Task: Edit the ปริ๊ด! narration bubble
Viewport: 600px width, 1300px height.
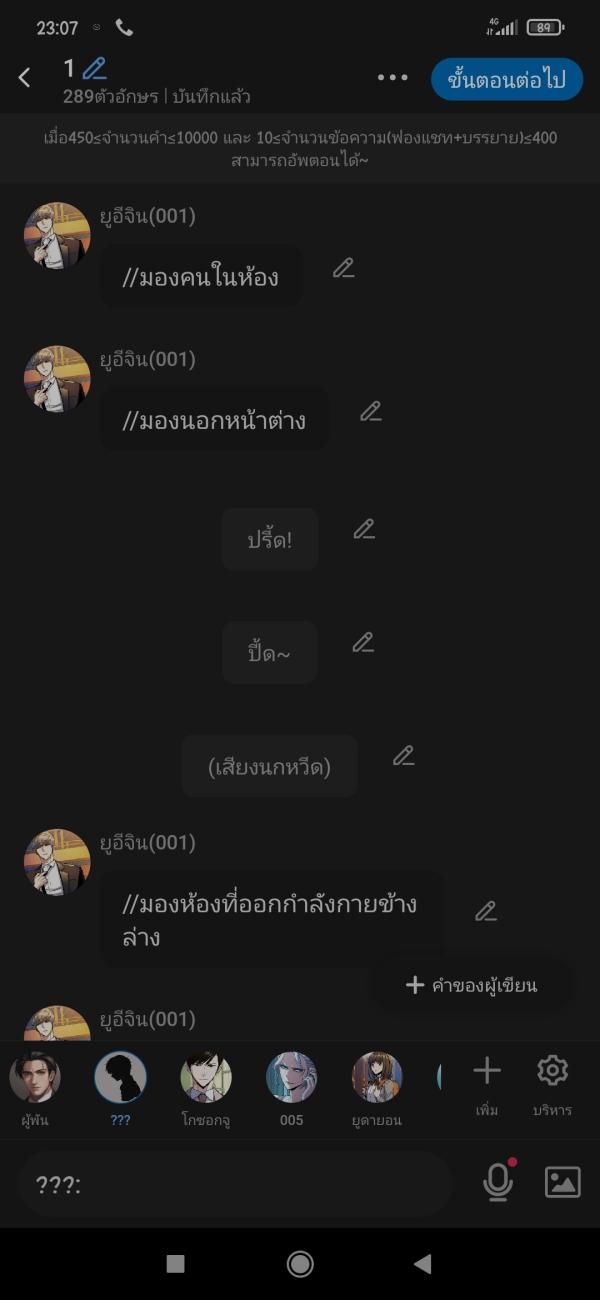Action: 364,530
